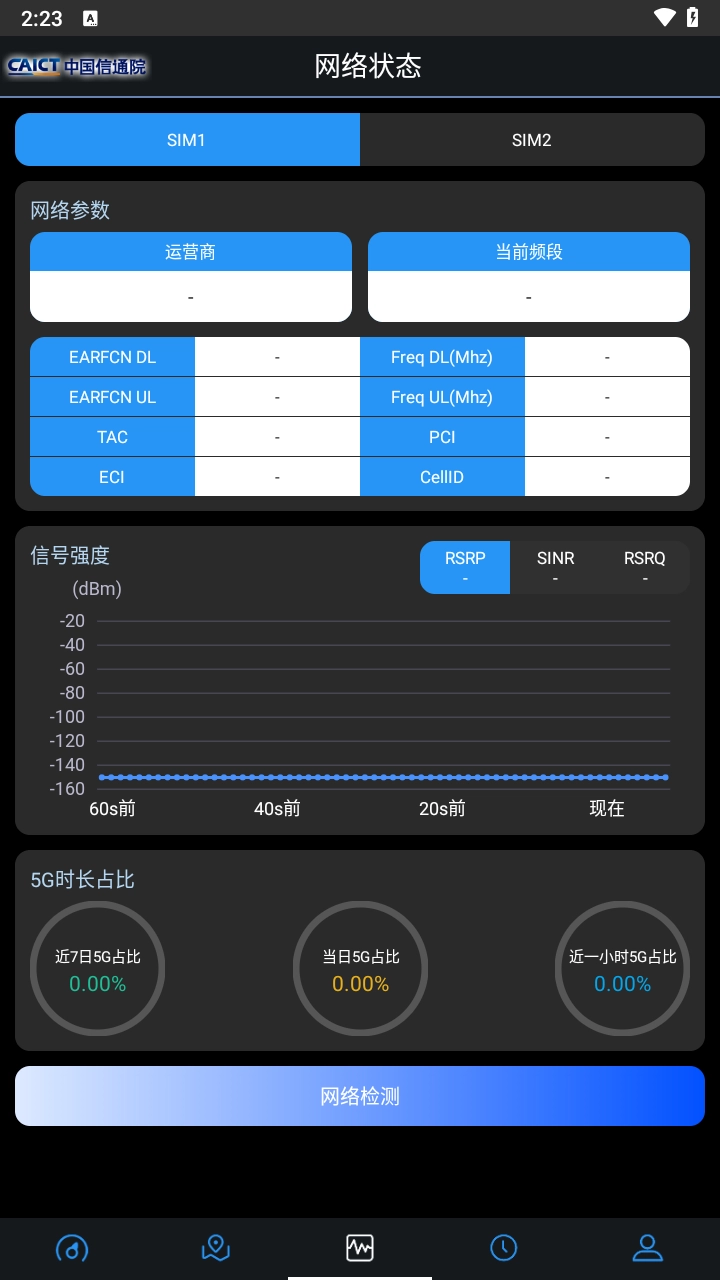Switch to the SIM2 tab

[x=531, y=139]
